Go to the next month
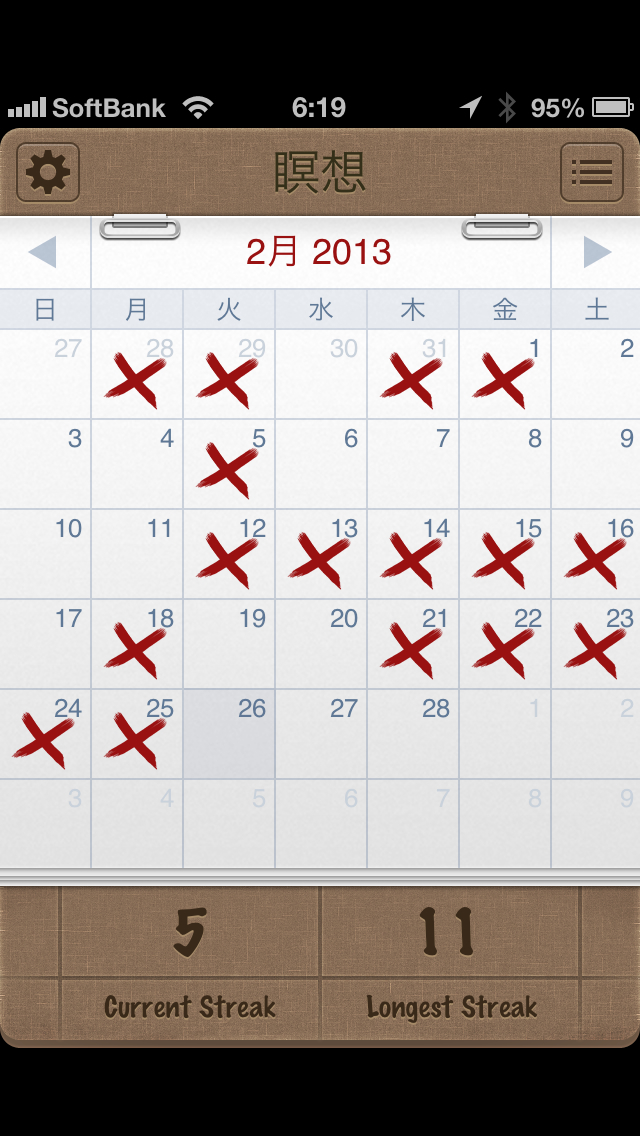 [597, 252]
